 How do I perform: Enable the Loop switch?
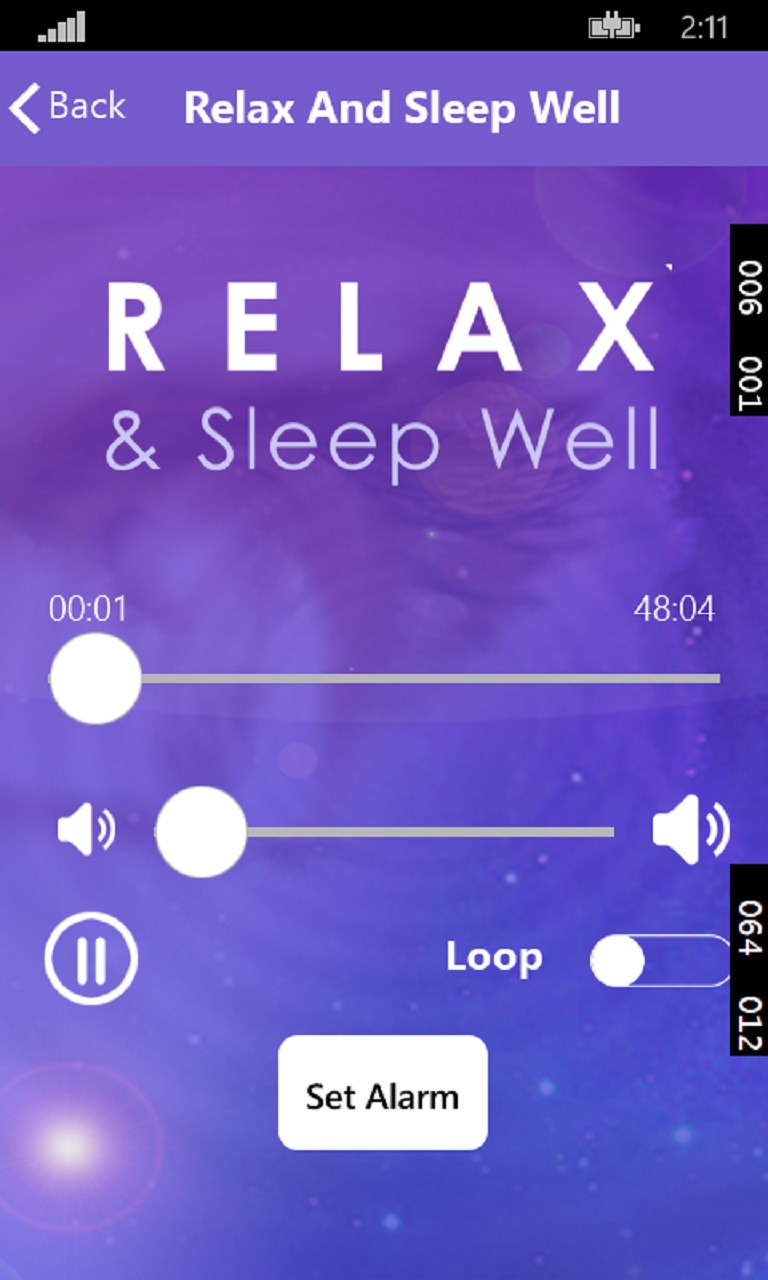[660, 961]
